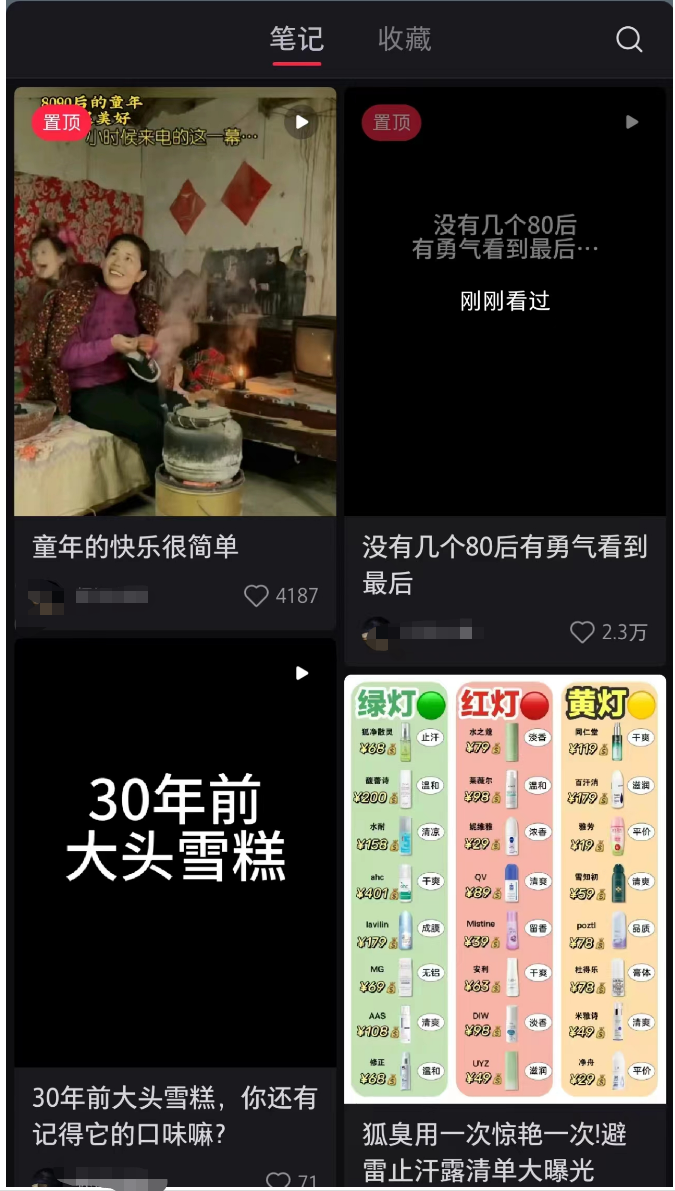
Task: Open author avatar under 没有几个80后 note
Action: pyautogui.click(x=378, y=632)
